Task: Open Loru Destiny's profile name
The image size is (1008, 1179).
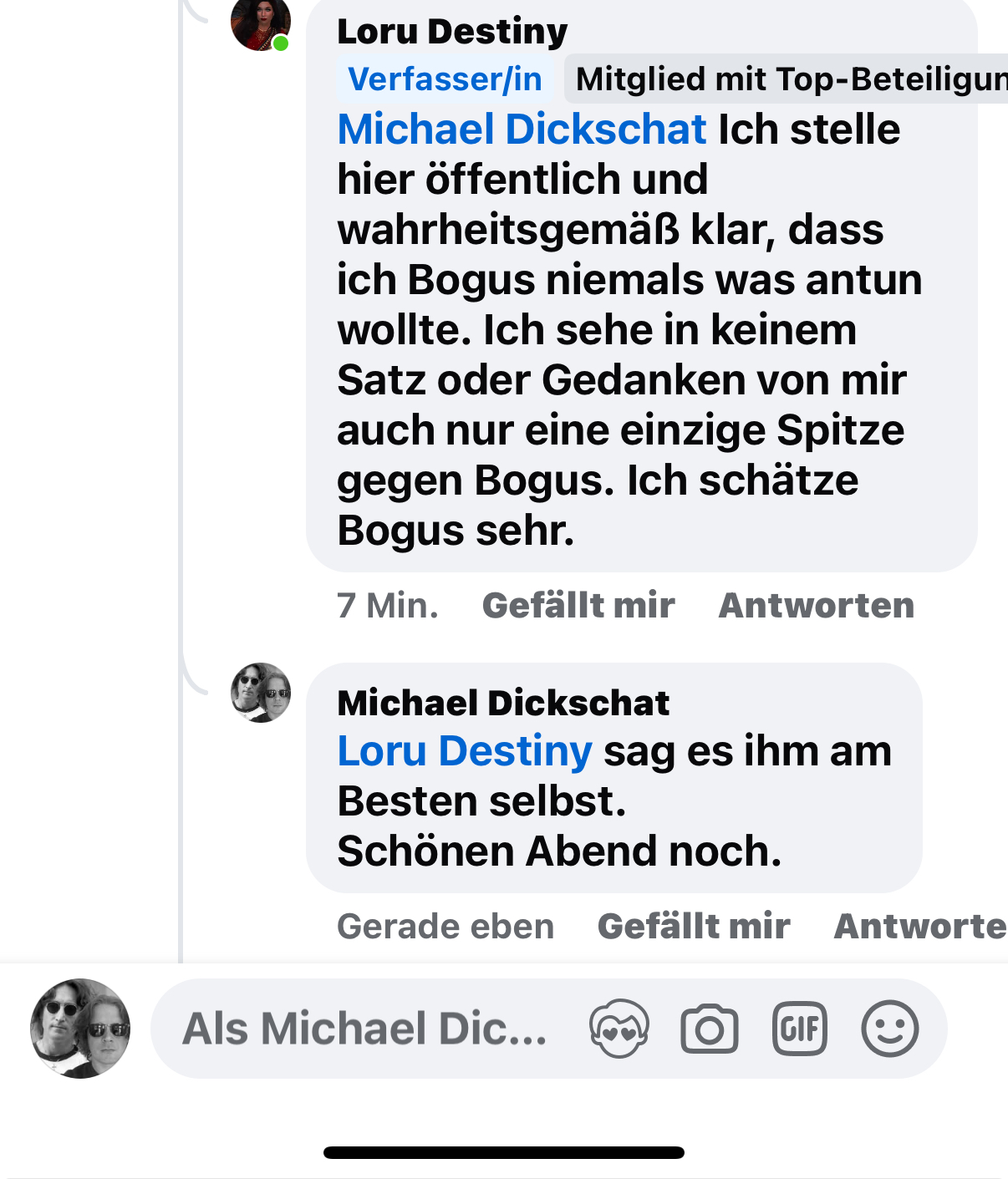Action: tap(452, 32)
